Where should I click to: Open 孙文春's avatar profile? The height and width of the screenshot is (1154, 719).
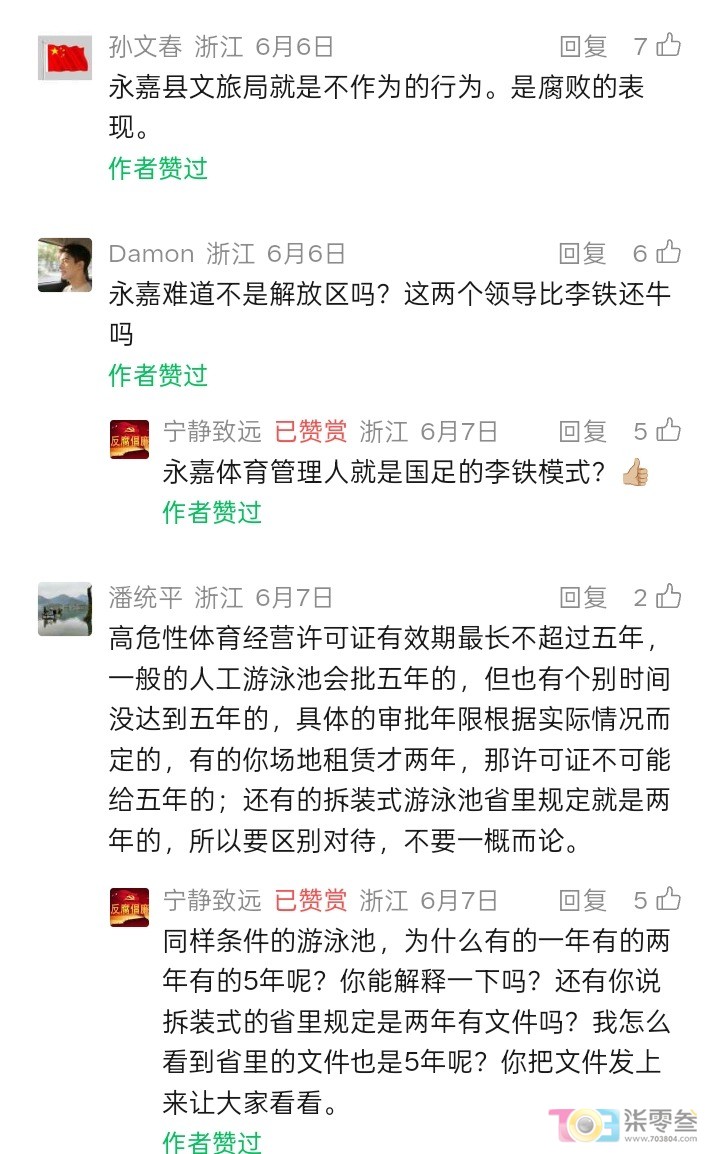point(65,57)
